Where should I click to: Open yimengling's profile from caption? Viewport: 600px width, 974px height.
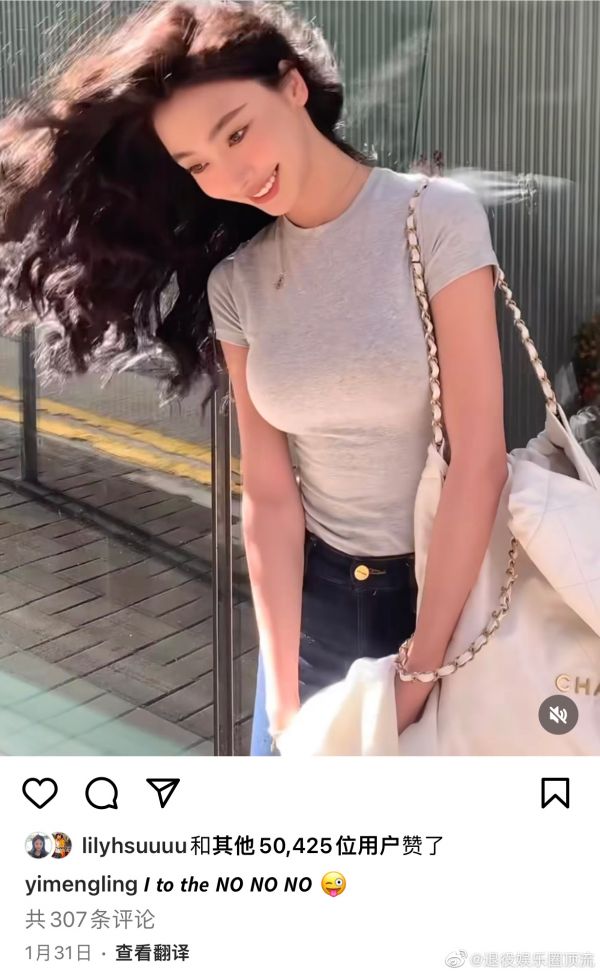80,884
